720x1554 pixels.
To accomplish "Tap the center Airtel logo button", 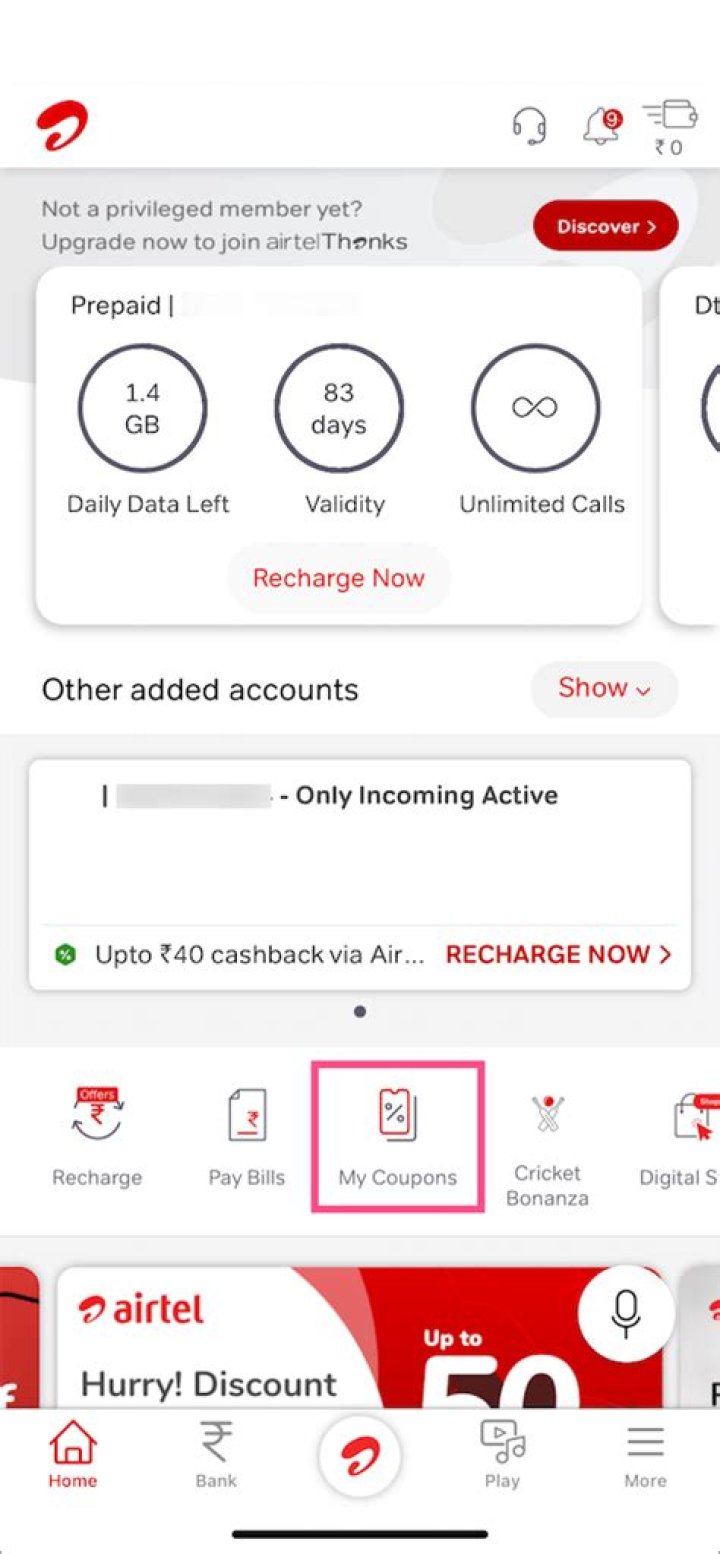I will 360,1457.
